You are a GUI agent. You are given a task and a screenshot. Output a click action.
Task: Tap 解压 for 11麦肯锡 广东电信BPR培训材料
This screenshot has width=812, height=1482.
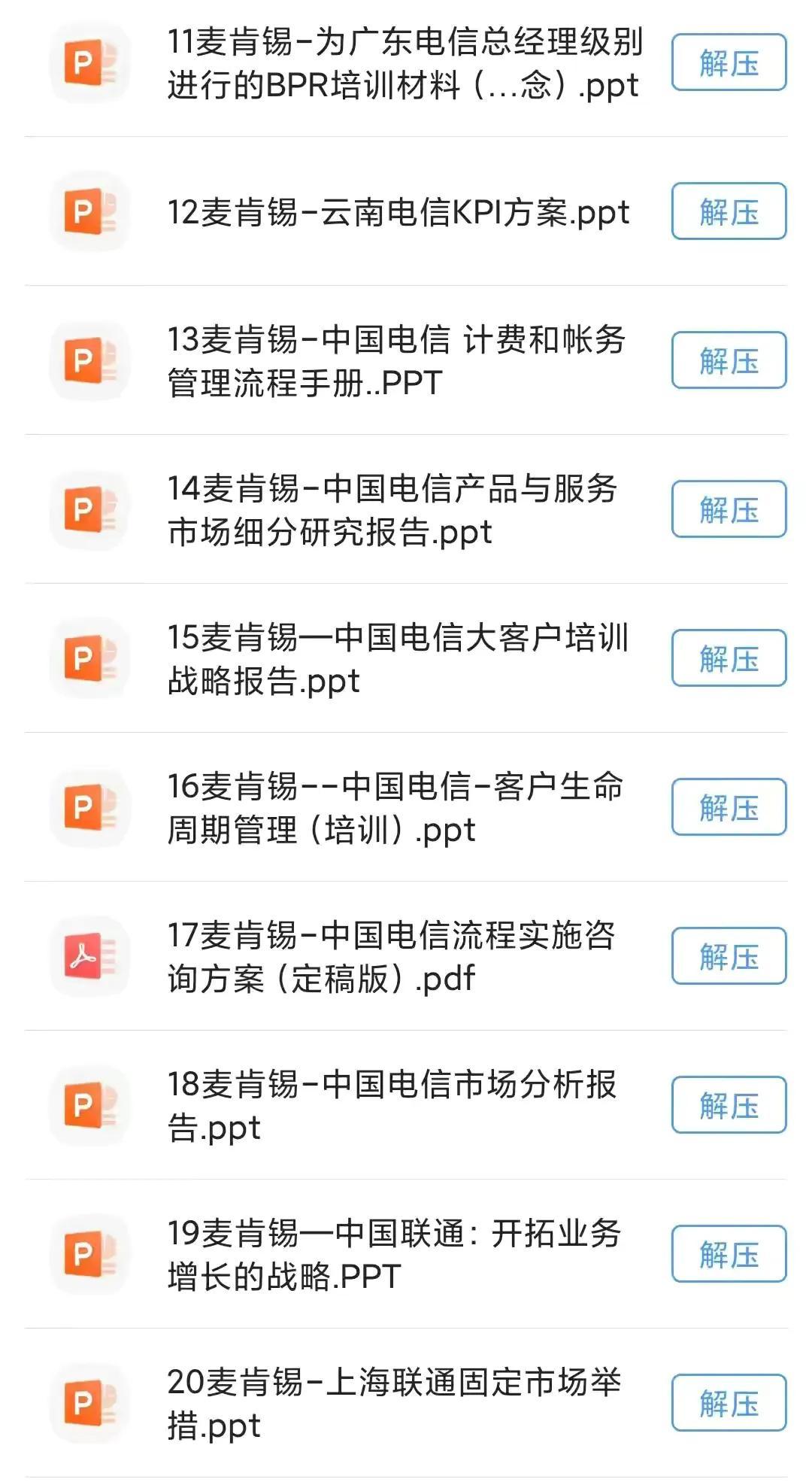[728, 62]
